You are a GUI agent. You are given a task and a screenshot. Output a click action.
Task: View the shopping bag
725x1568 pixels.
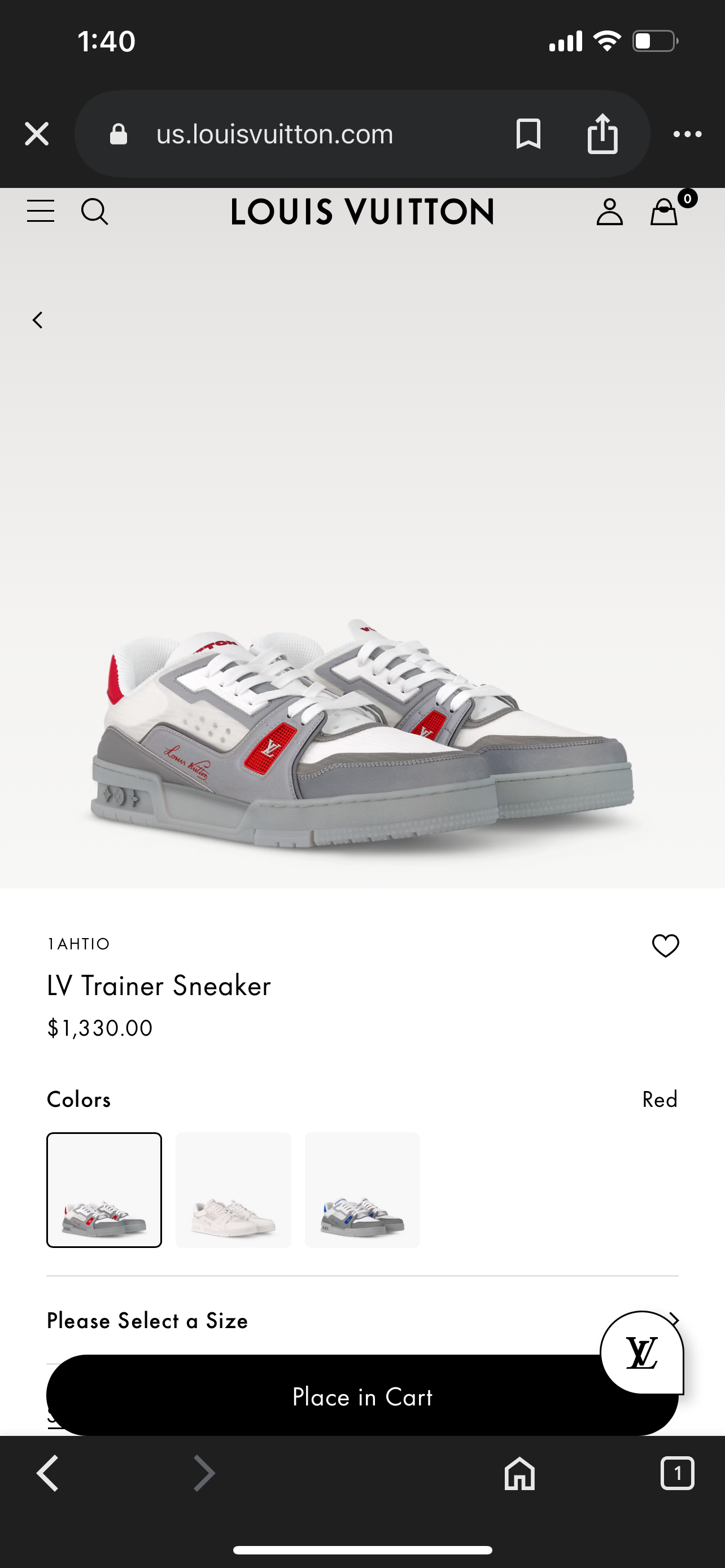pyautogui.click(x=664, y=212)
